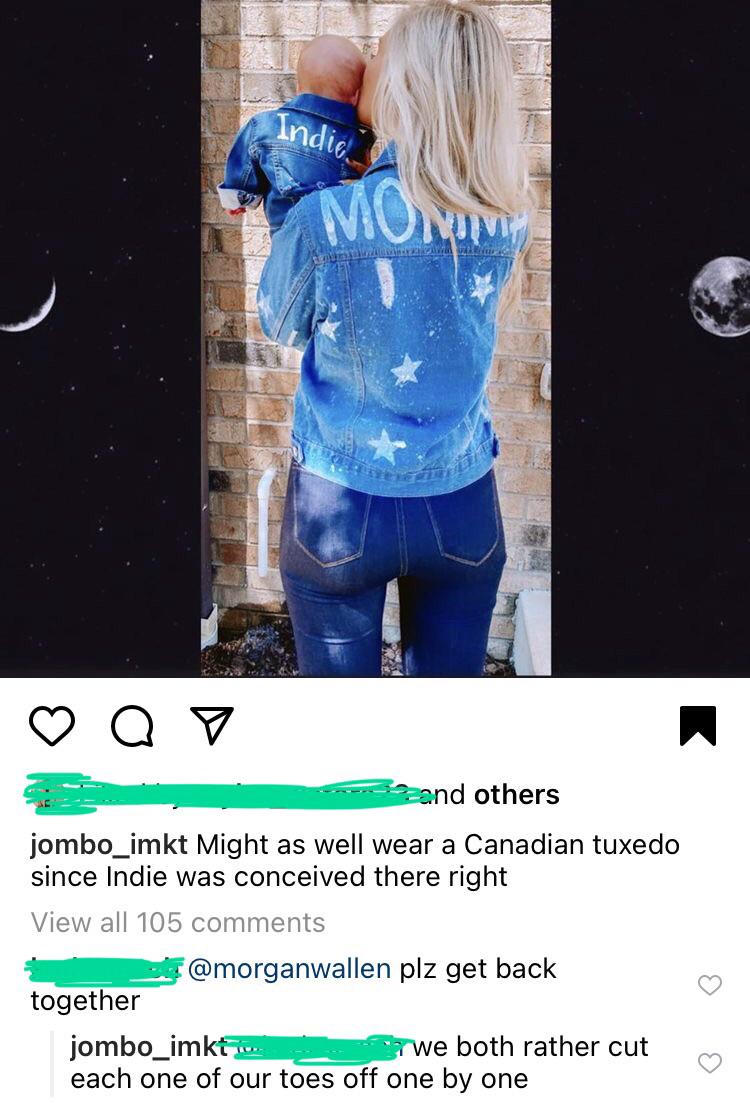750x1103 pixels.
Task: Open jombo_imkt profile from the reply
Action: [144, 1047]
